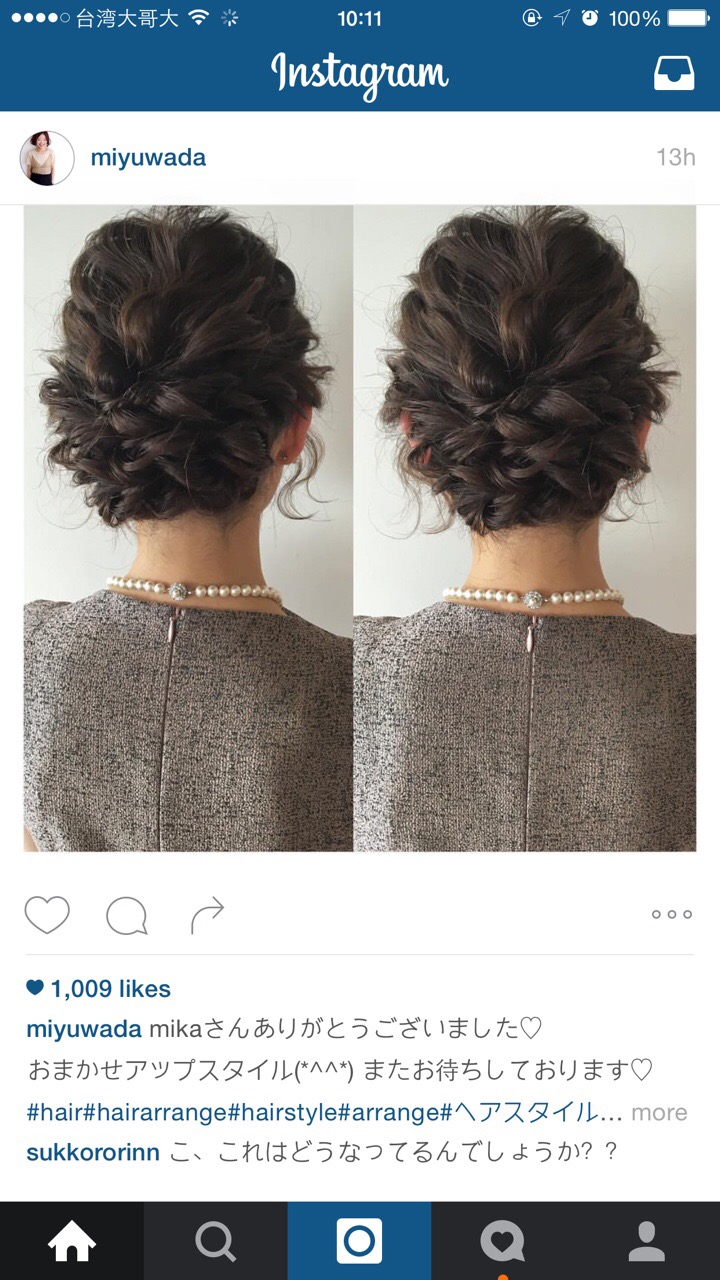Open the #hair hashtag

(x=54, y=1112)
